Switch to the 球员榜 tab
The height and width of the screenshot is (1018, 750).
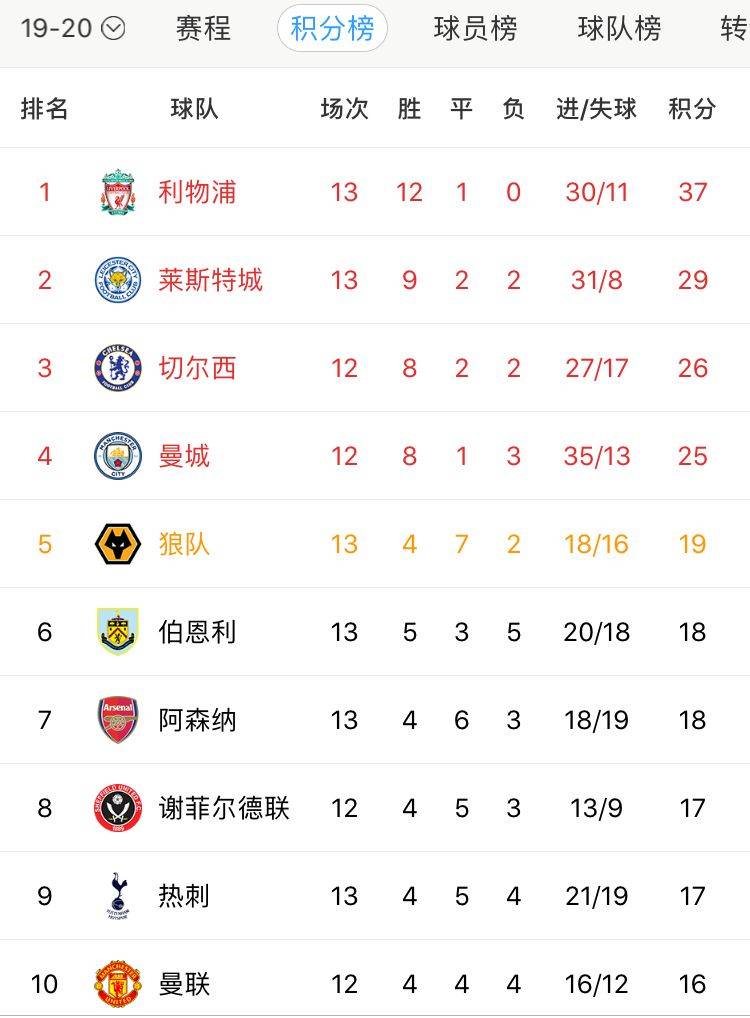(475, 28)
